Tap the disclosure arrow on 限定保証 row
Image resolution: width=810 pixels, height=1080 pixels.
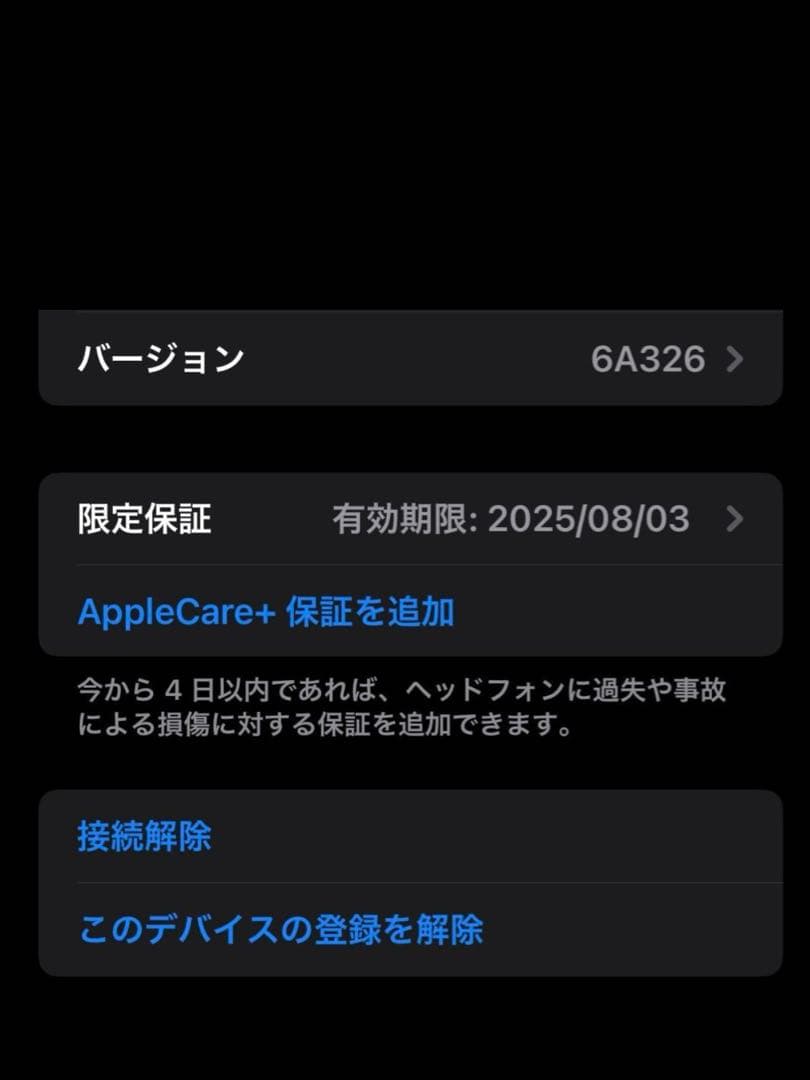click(x=735, y=519)
